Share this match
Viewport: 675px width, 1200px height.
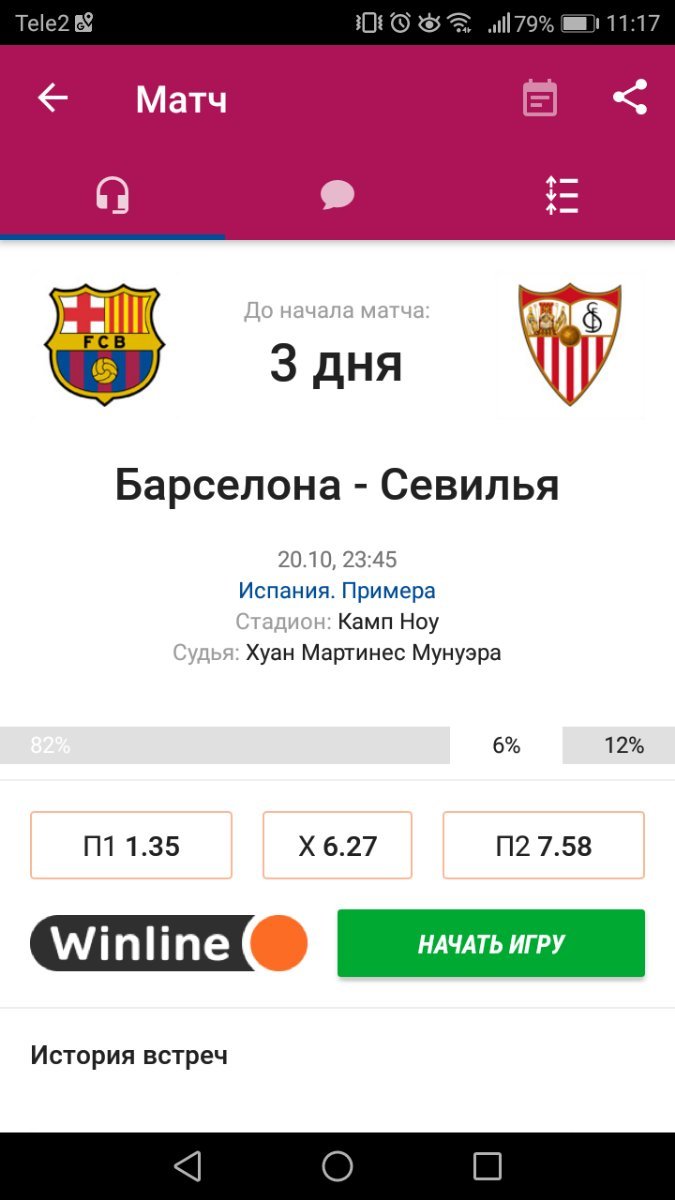[x=630, y=98]
